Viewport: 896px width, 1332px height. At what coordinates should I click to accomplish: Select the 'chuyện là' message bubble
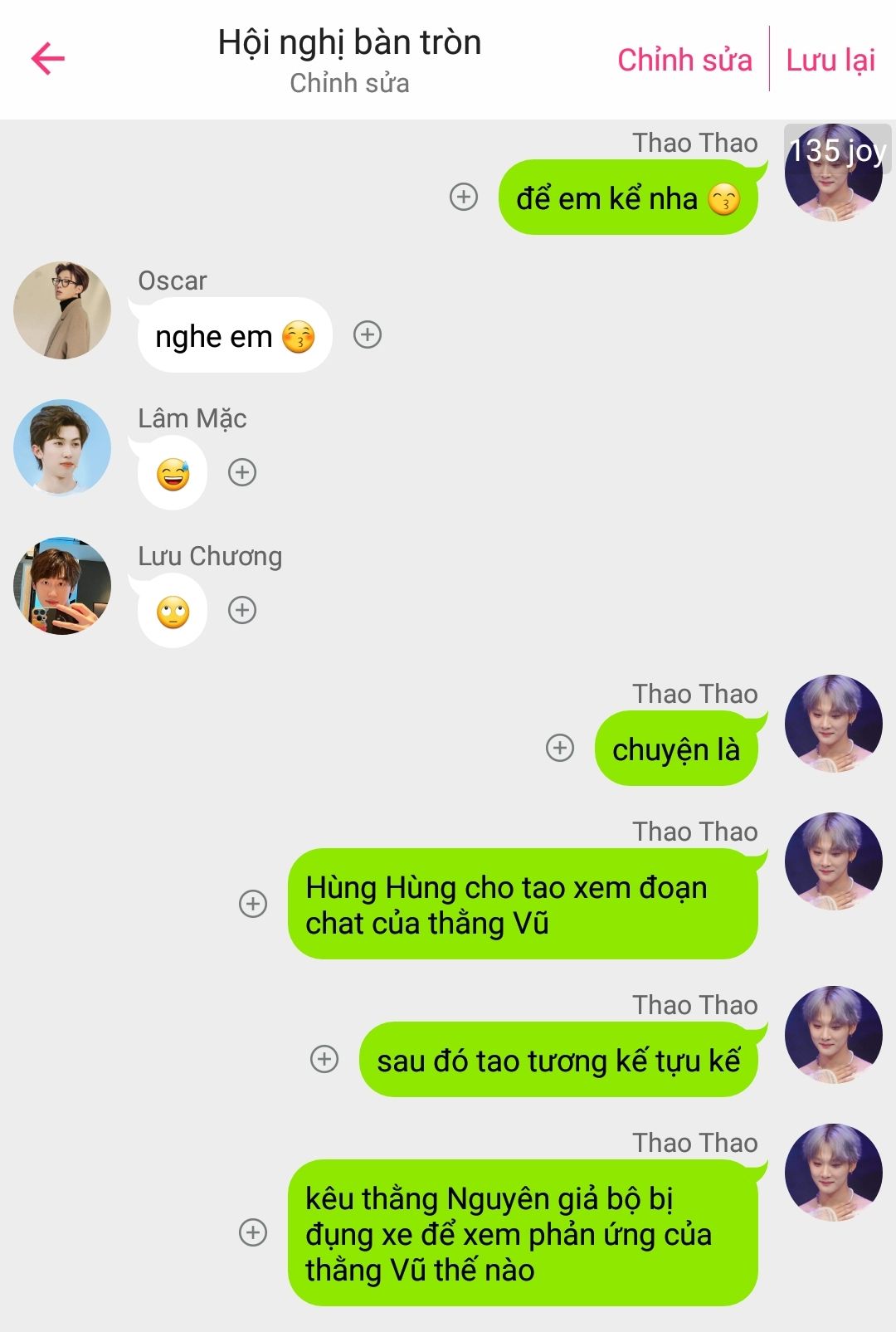click(675, 749)
